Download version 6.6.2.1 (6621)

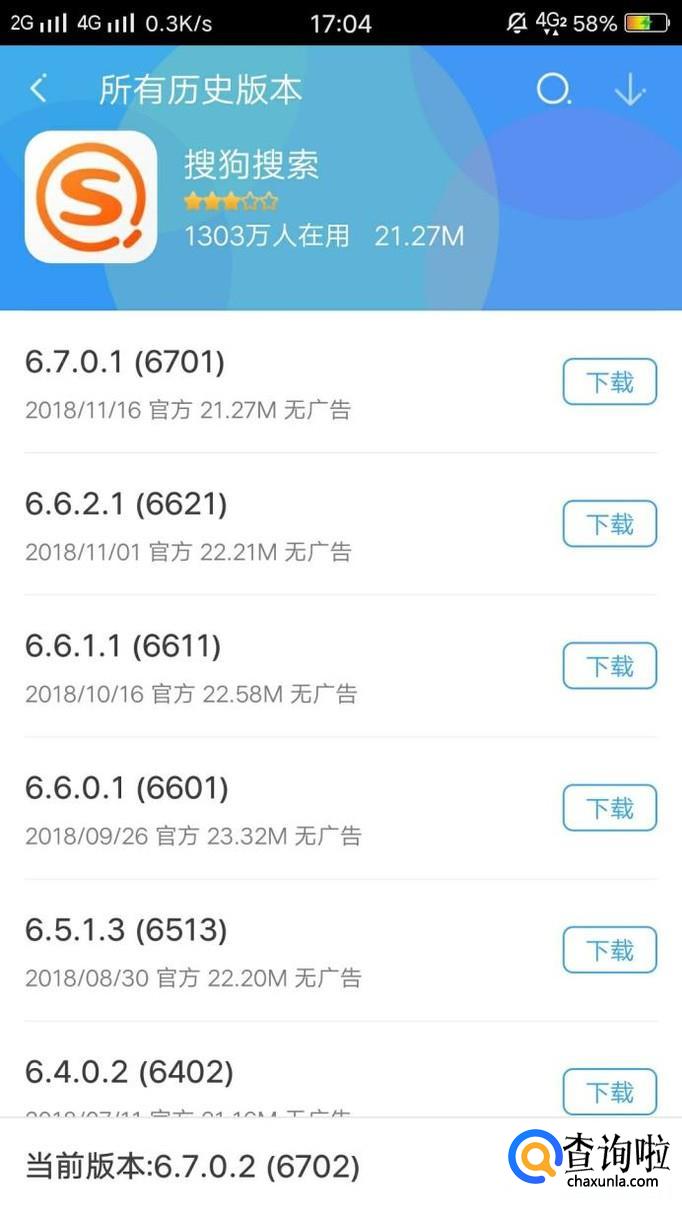(x=609, y=524)
